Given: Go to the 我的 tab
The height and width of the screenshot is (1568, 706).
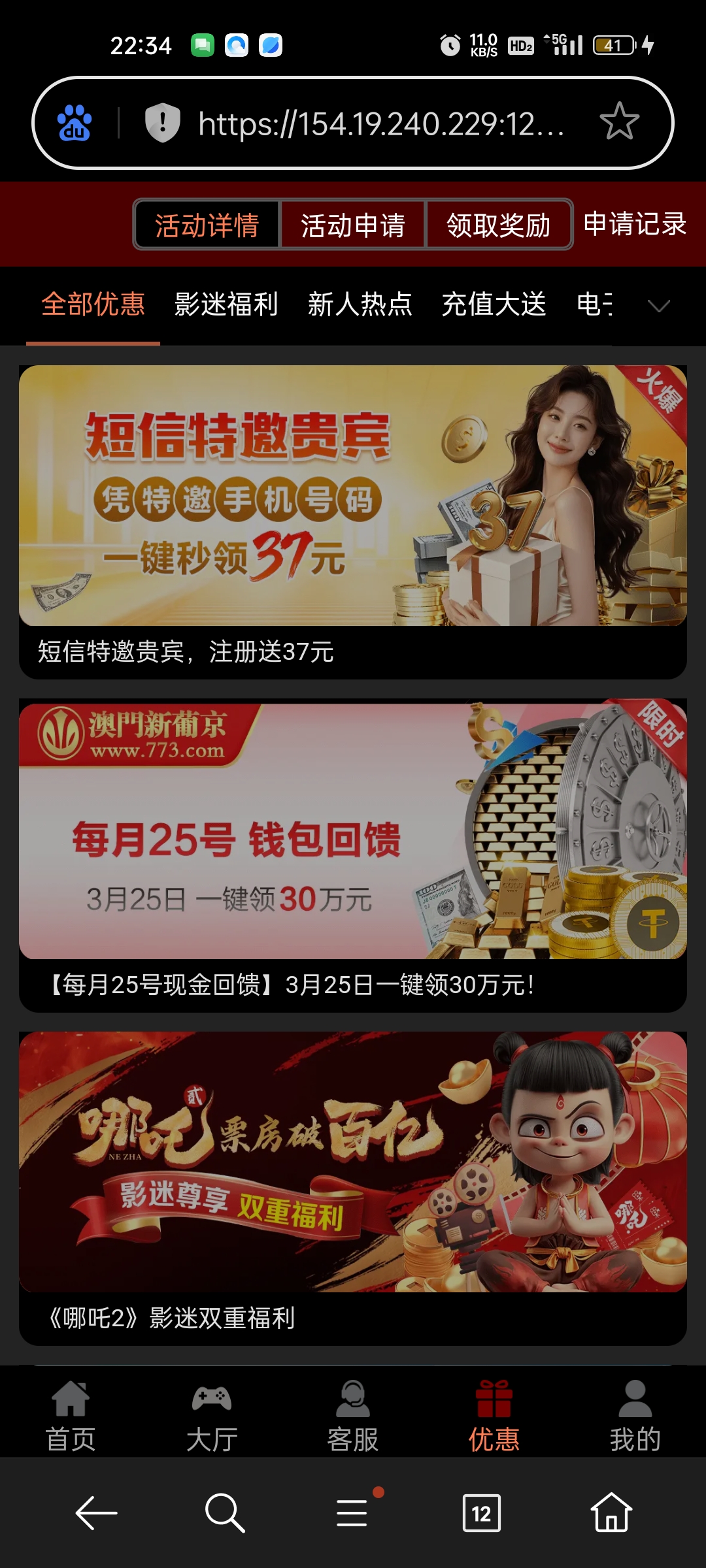Looking at the screenshot, I should point(635,1414).
